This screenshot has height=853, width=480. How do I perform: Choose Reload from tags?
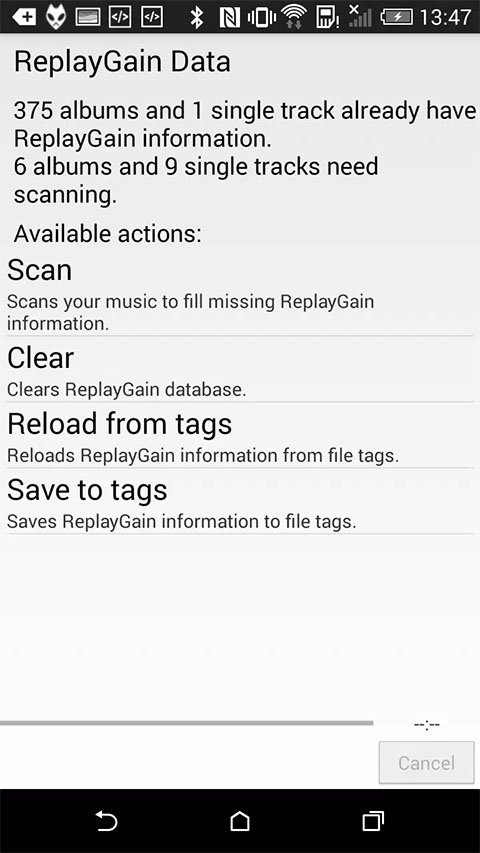tap(239, 436)
